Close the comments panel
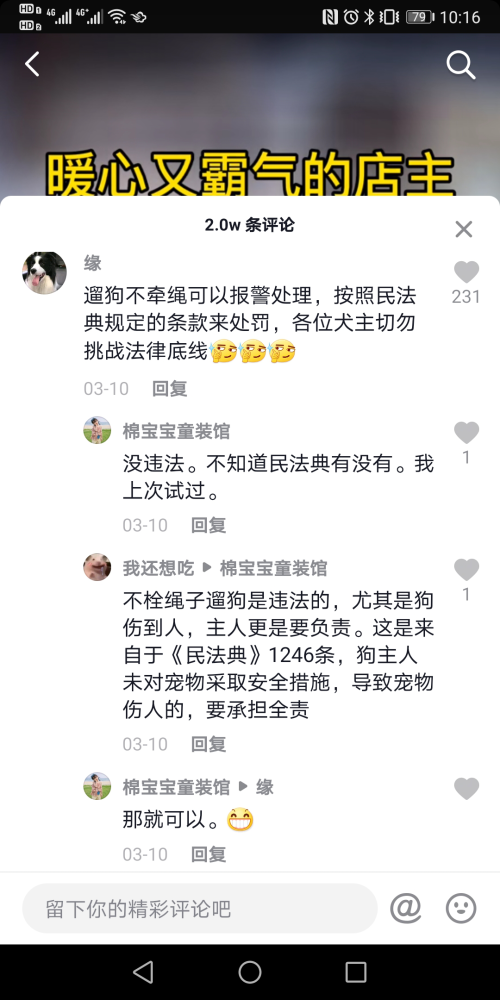Viewport: 500px width, 1000px height. coord(464,229)
